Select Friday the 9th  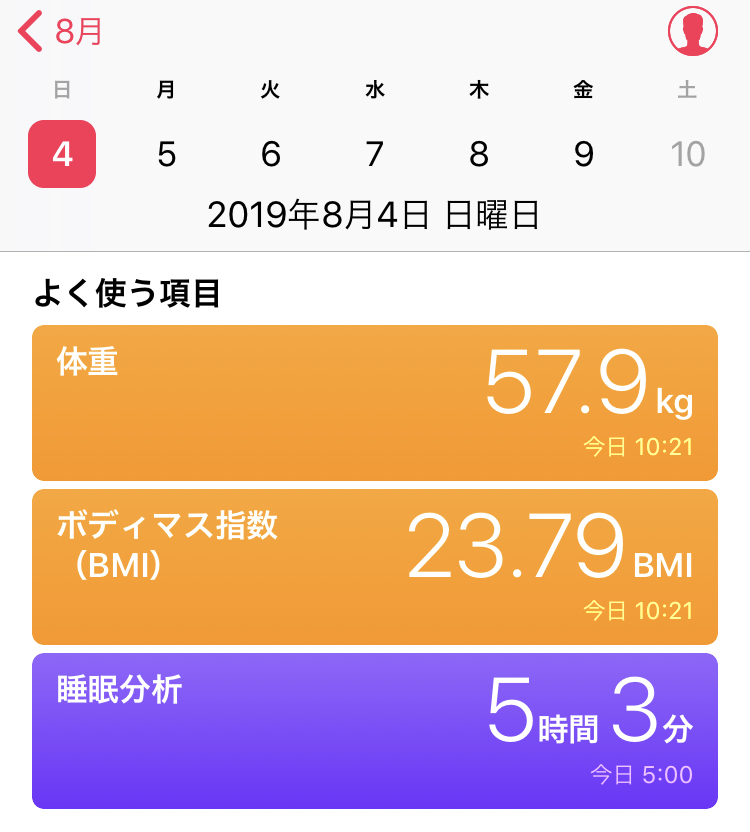click(584, 154)
